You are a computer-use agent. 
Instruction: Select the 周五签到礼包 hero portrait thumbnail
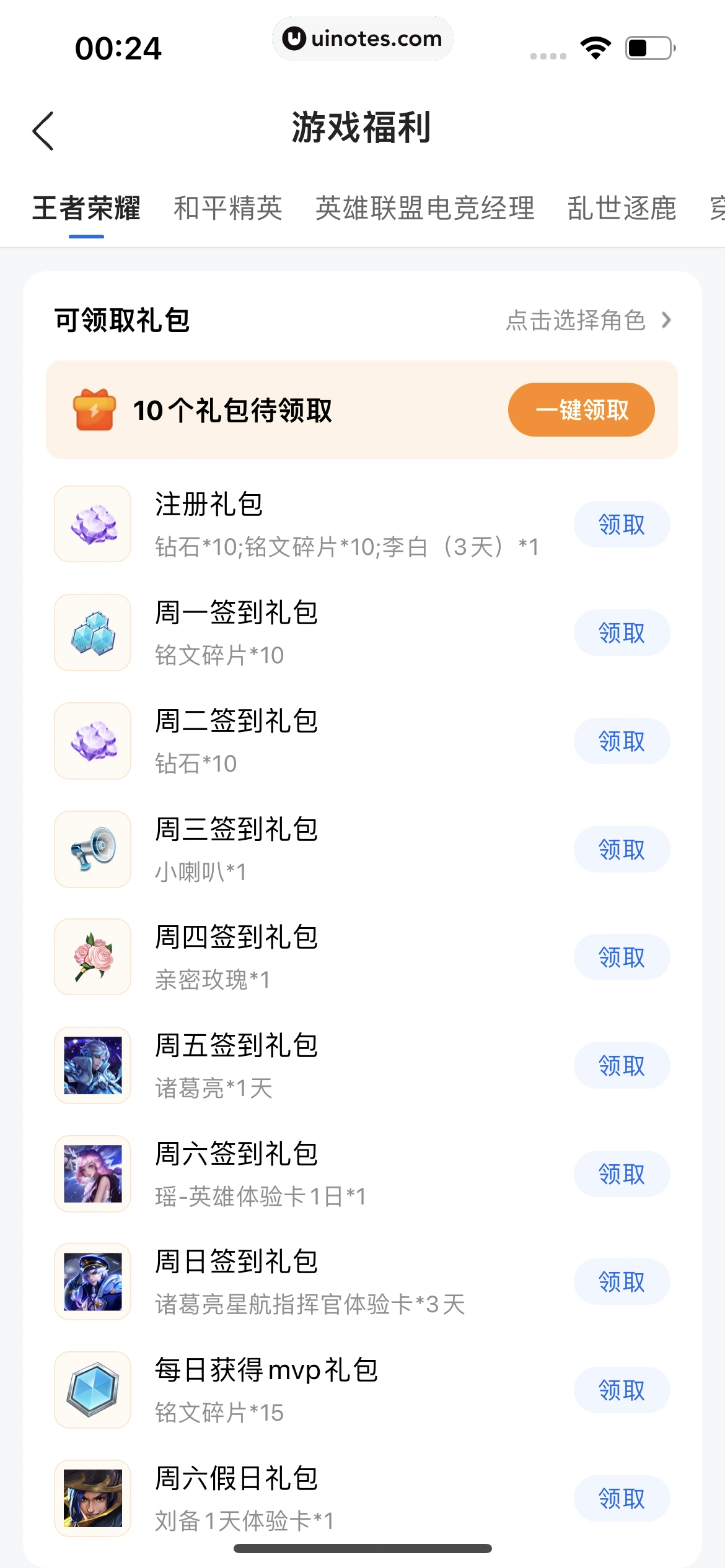click(92, 1065)
